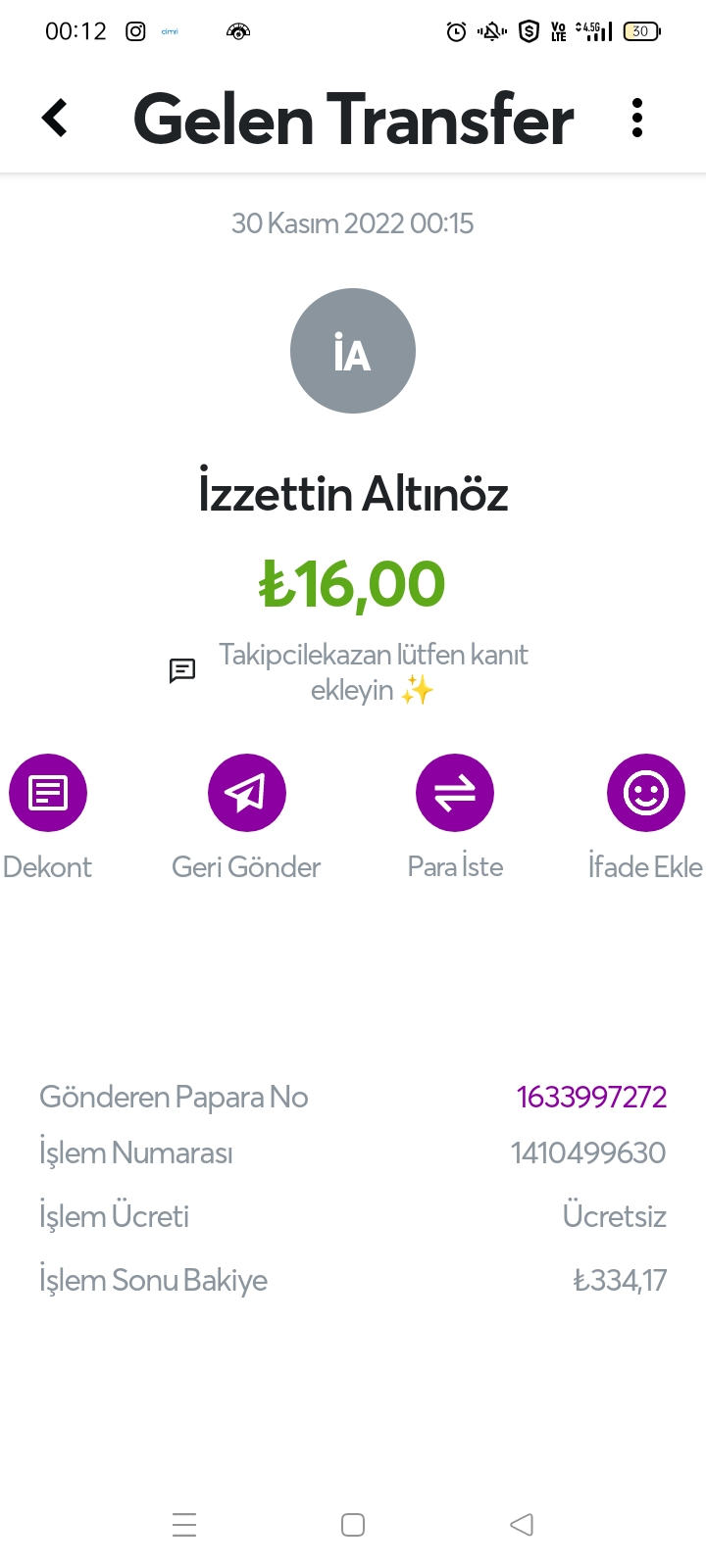
Task: Open sender Papara number 1633997272
Action: 591,1097
